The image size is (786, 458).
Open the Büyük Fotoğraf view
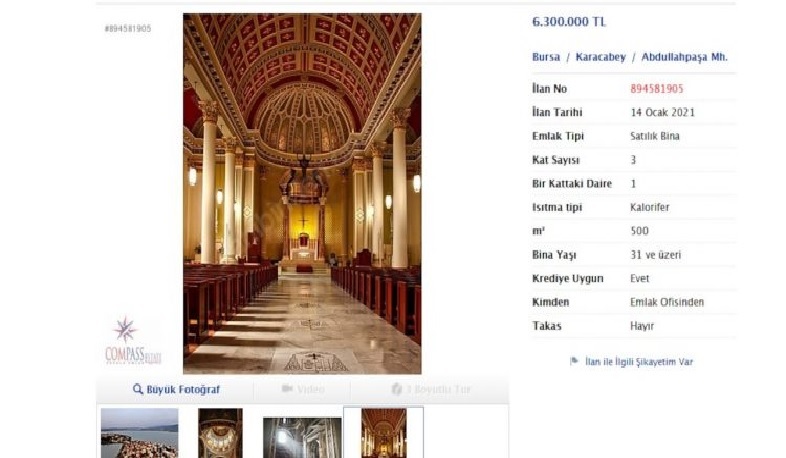pyautogui.click(x=176, y=389)
